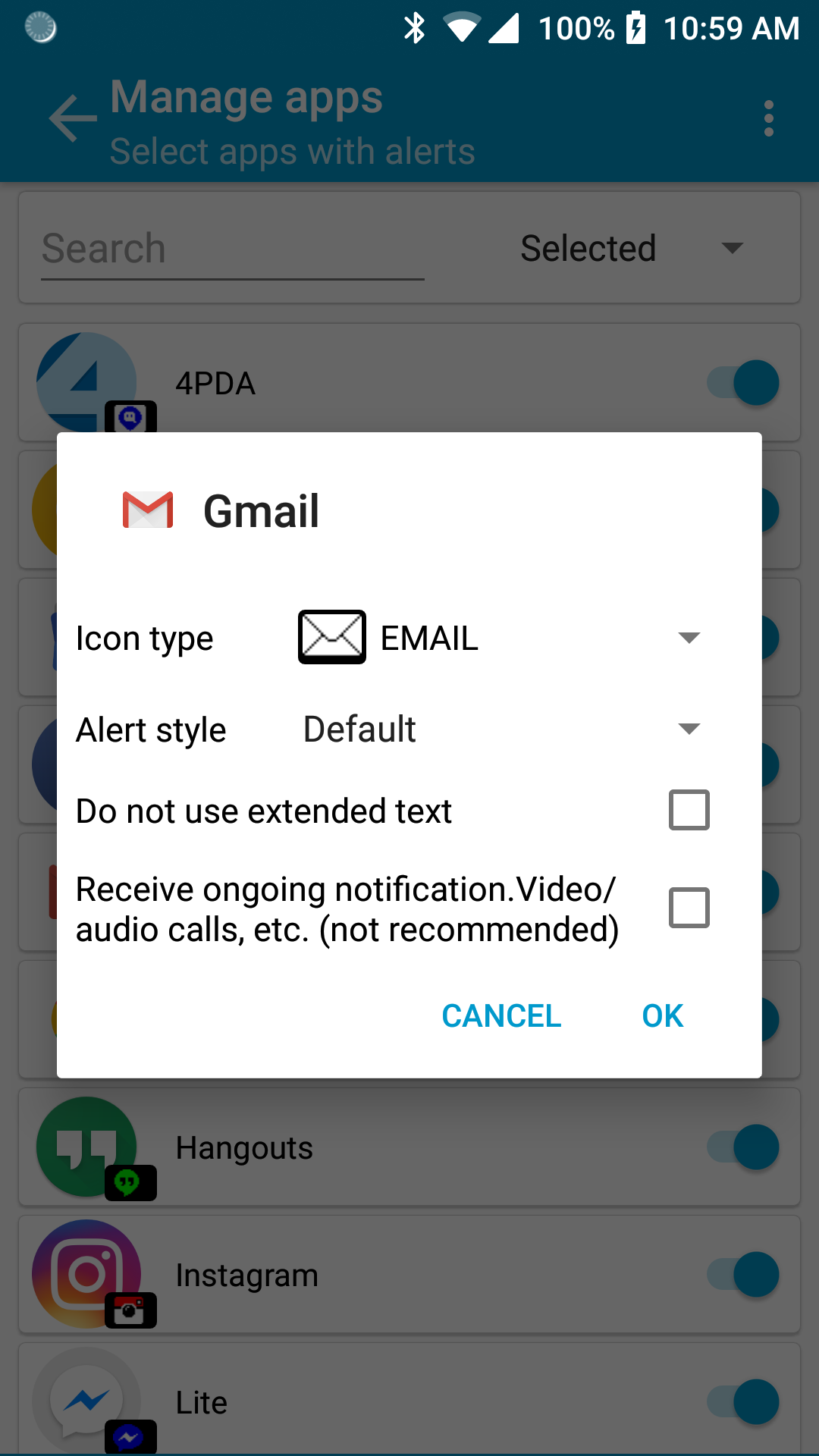Check 'Do not use extended text'
This screenshot has width=819, height=1456.
pos(688,810)
